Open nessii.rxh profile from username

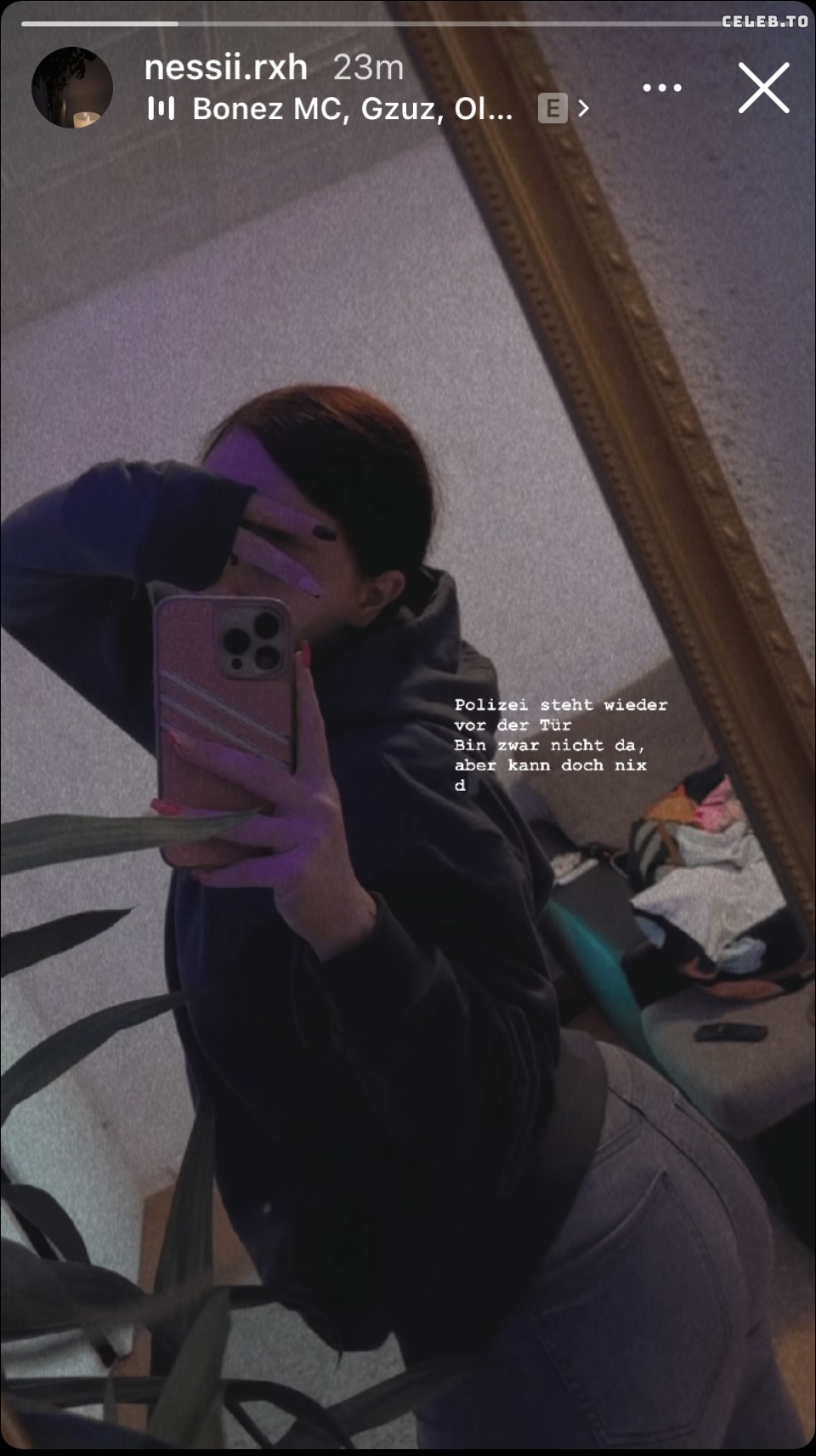click(226, 68)
